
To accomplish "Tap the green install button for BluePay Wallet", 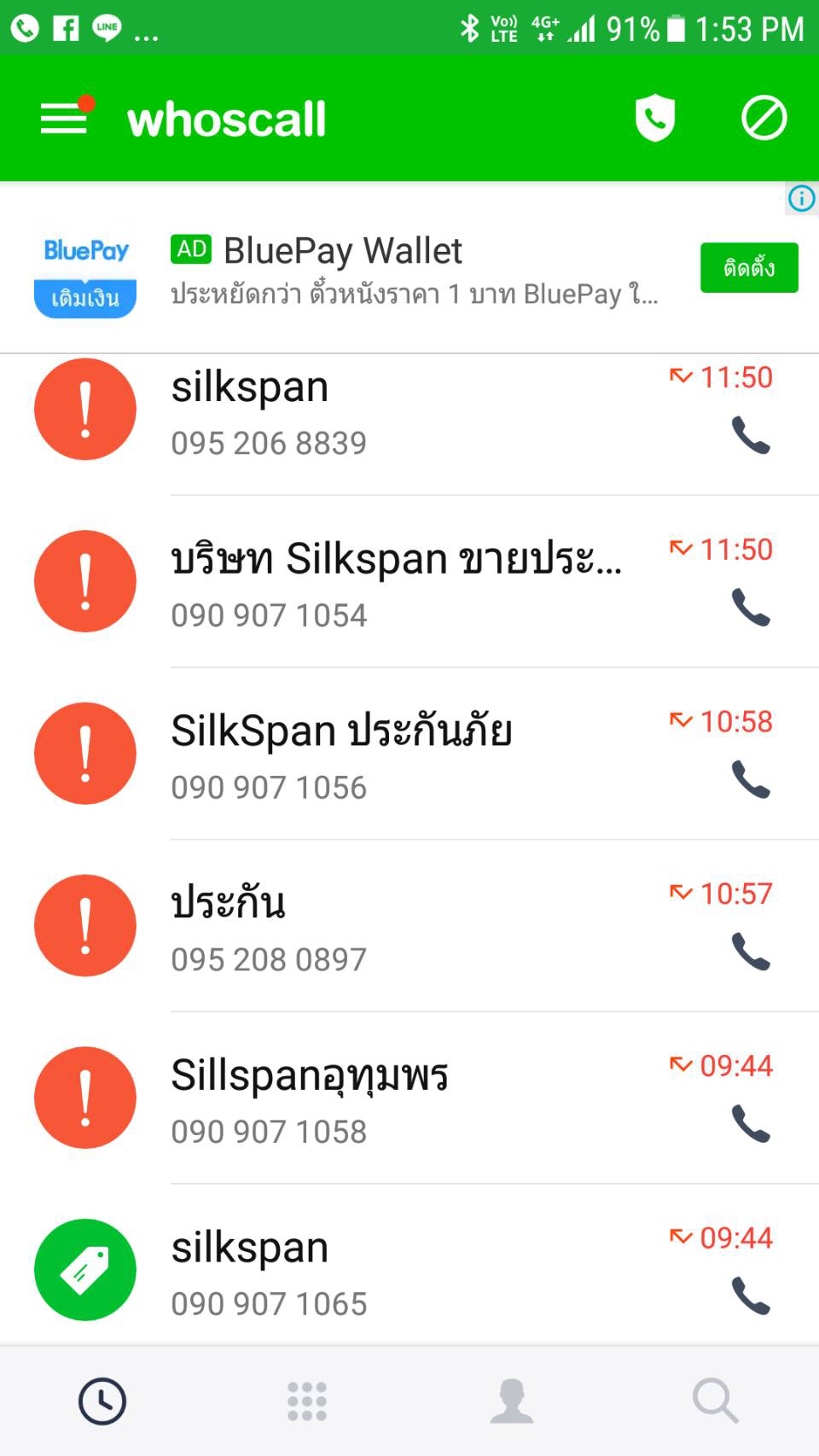I will 748,268.
